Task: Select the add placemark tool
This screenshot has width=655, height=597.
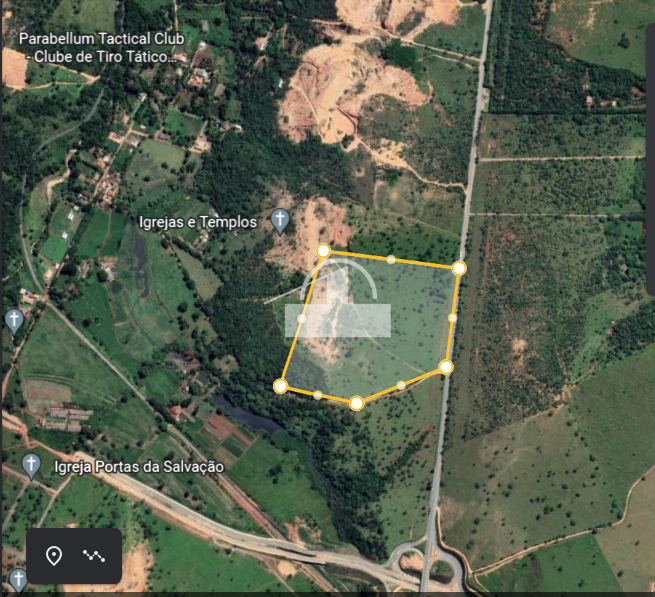Action: click(x=54, y=556)
